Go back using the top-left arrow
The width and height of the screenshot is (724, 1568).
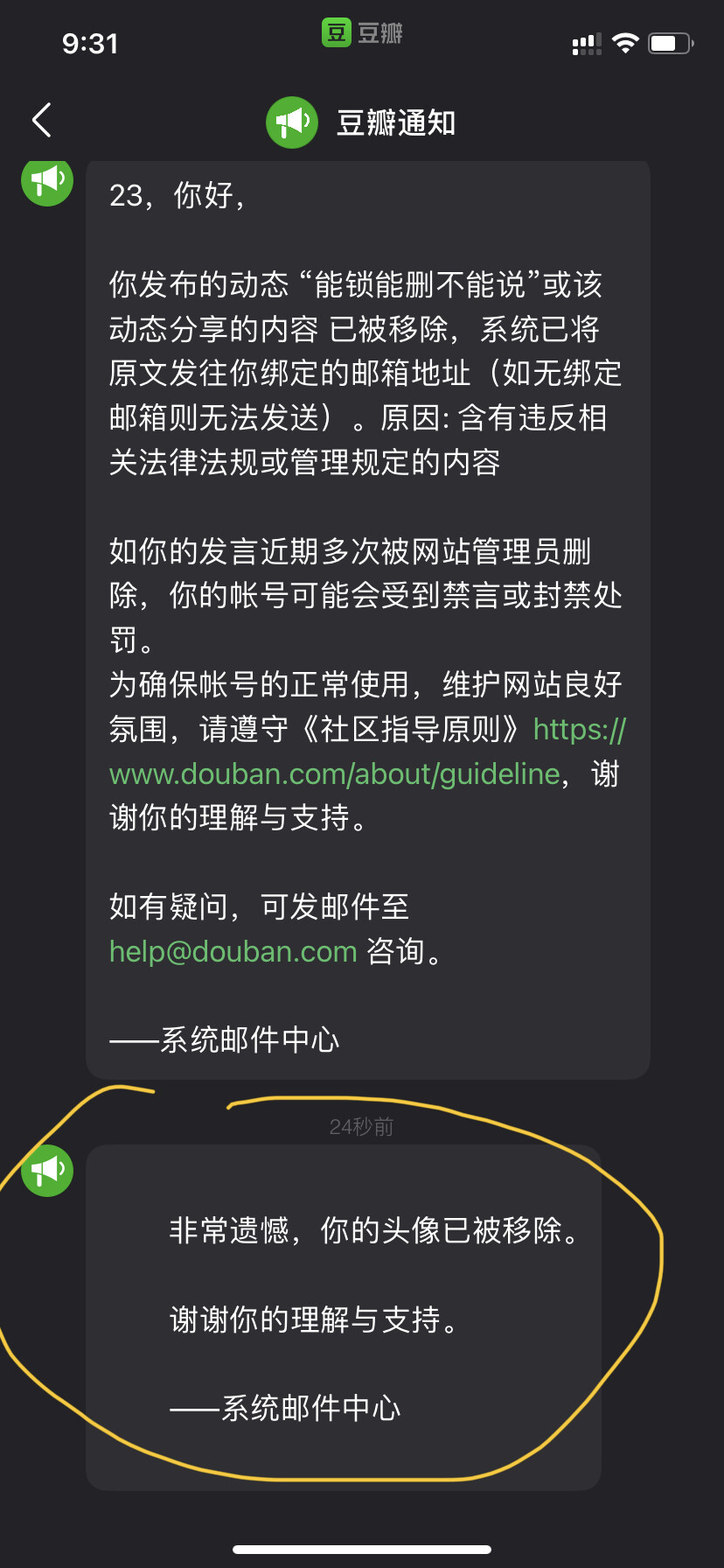coord(41,121)
